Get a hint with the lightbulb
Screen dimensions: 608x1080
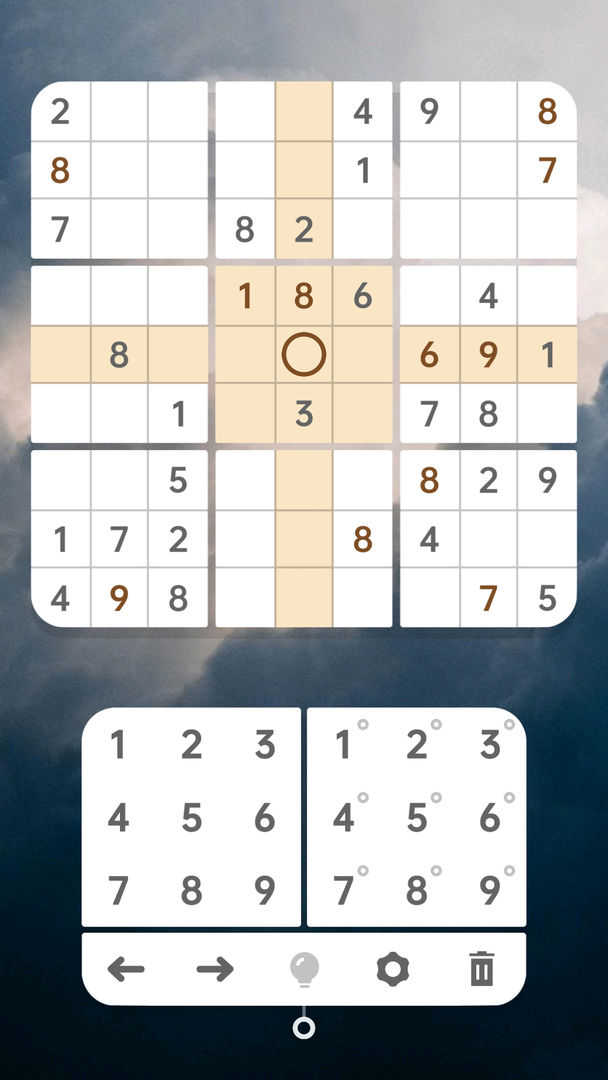(304, 969)
